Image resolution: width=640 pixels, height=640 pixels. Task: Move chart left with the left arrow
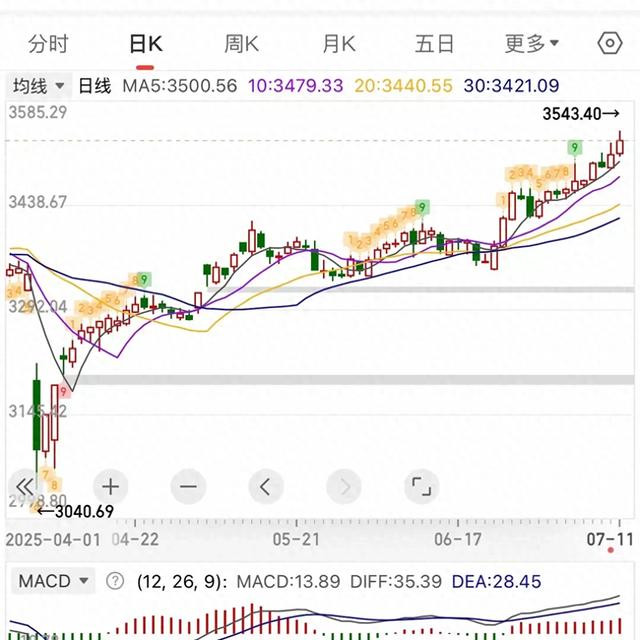(265, 487)
